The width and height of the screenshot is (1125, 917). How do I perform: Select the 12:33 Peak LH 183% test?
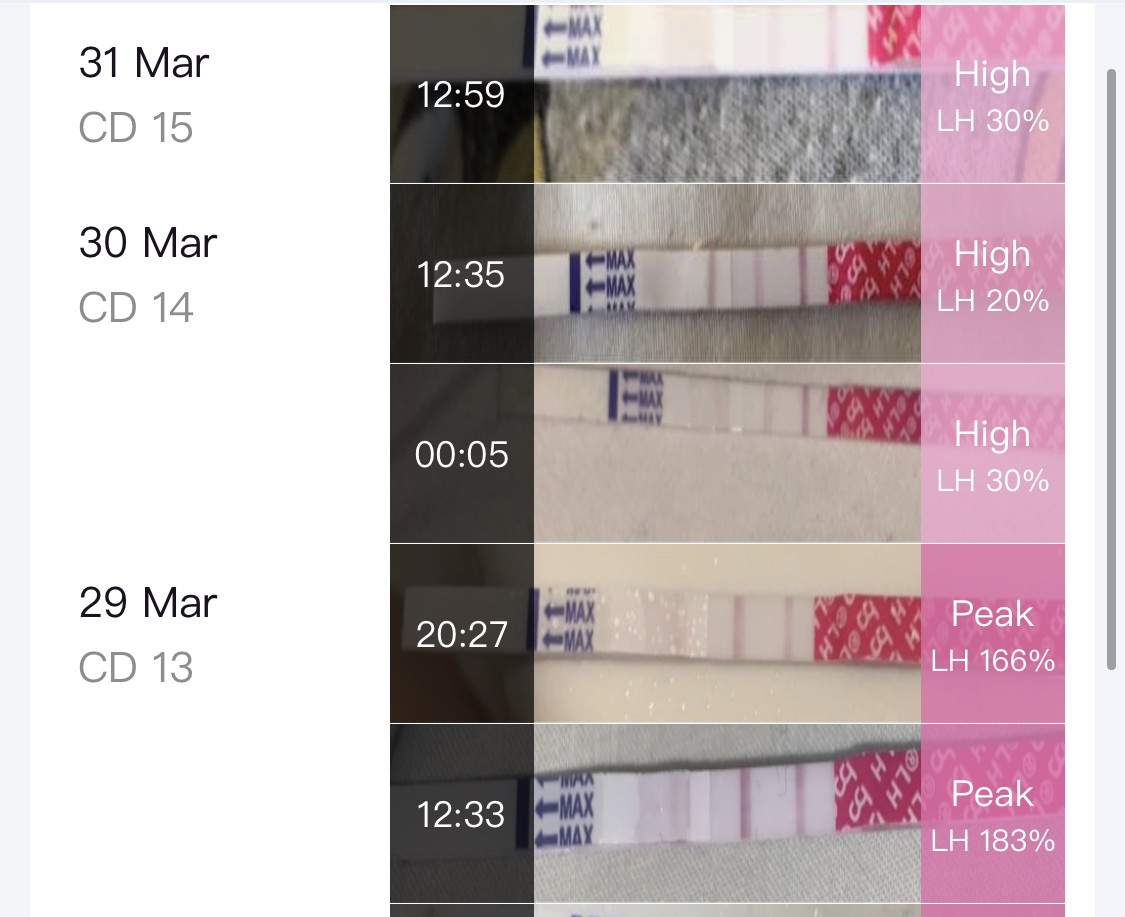727,814
